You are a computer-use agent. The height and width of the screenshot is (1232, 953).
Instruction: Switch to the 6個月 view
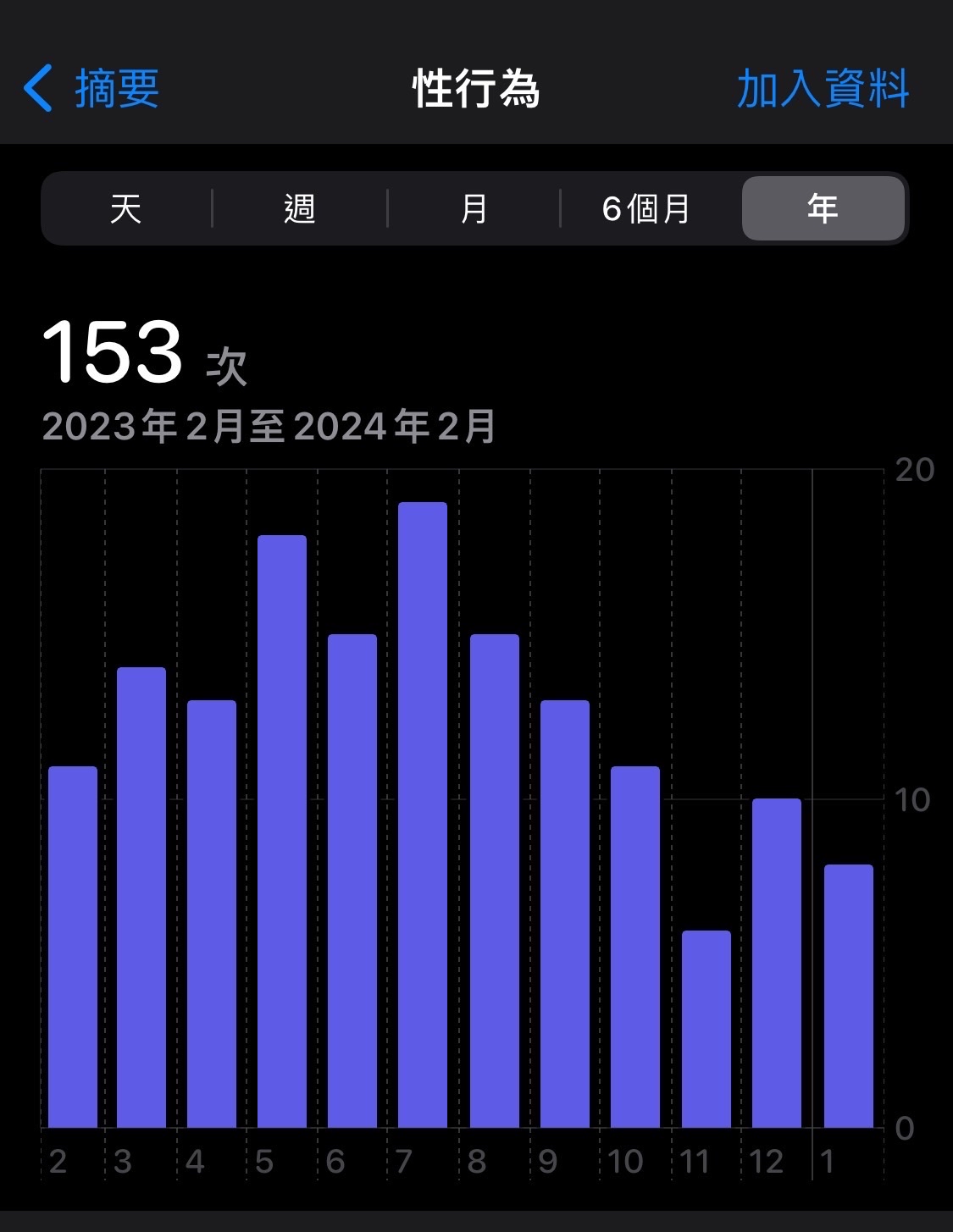point(646,208)
